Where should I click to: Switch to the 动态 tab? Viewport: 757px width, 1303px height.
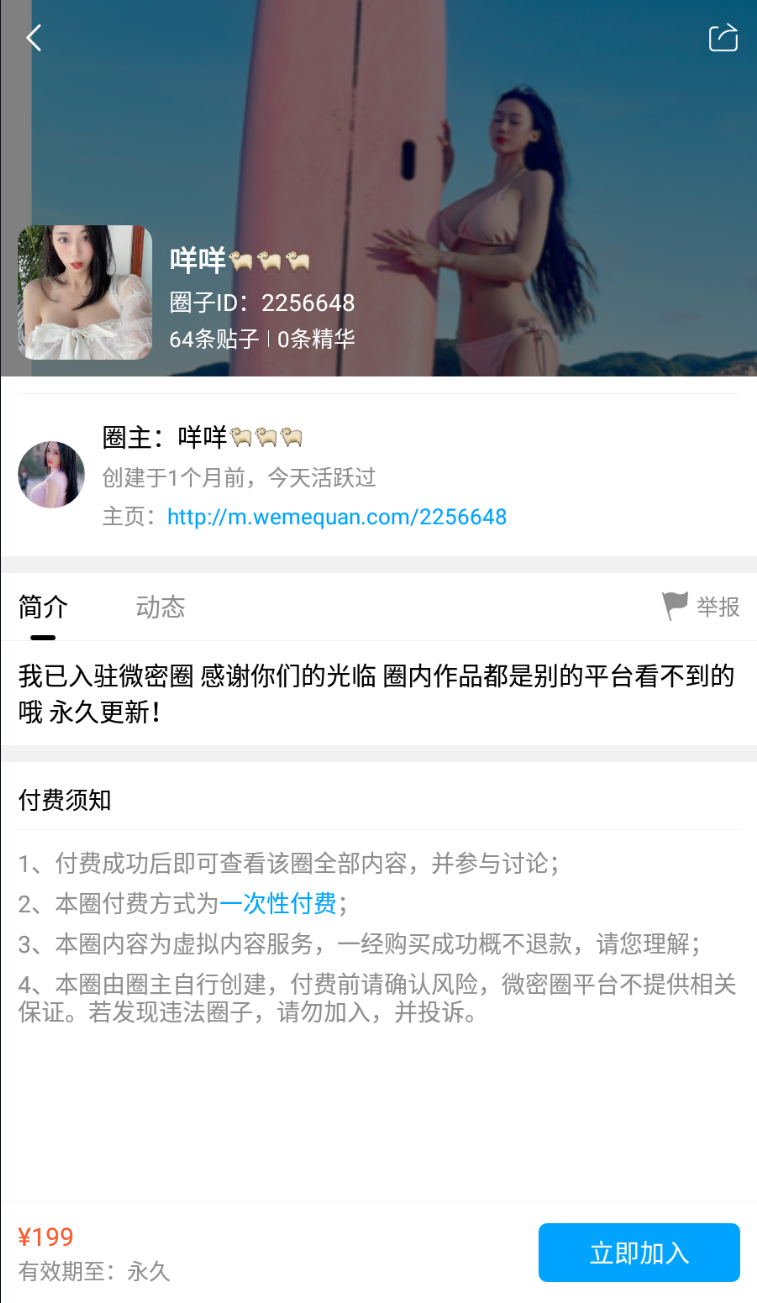[x=160, y=607]
